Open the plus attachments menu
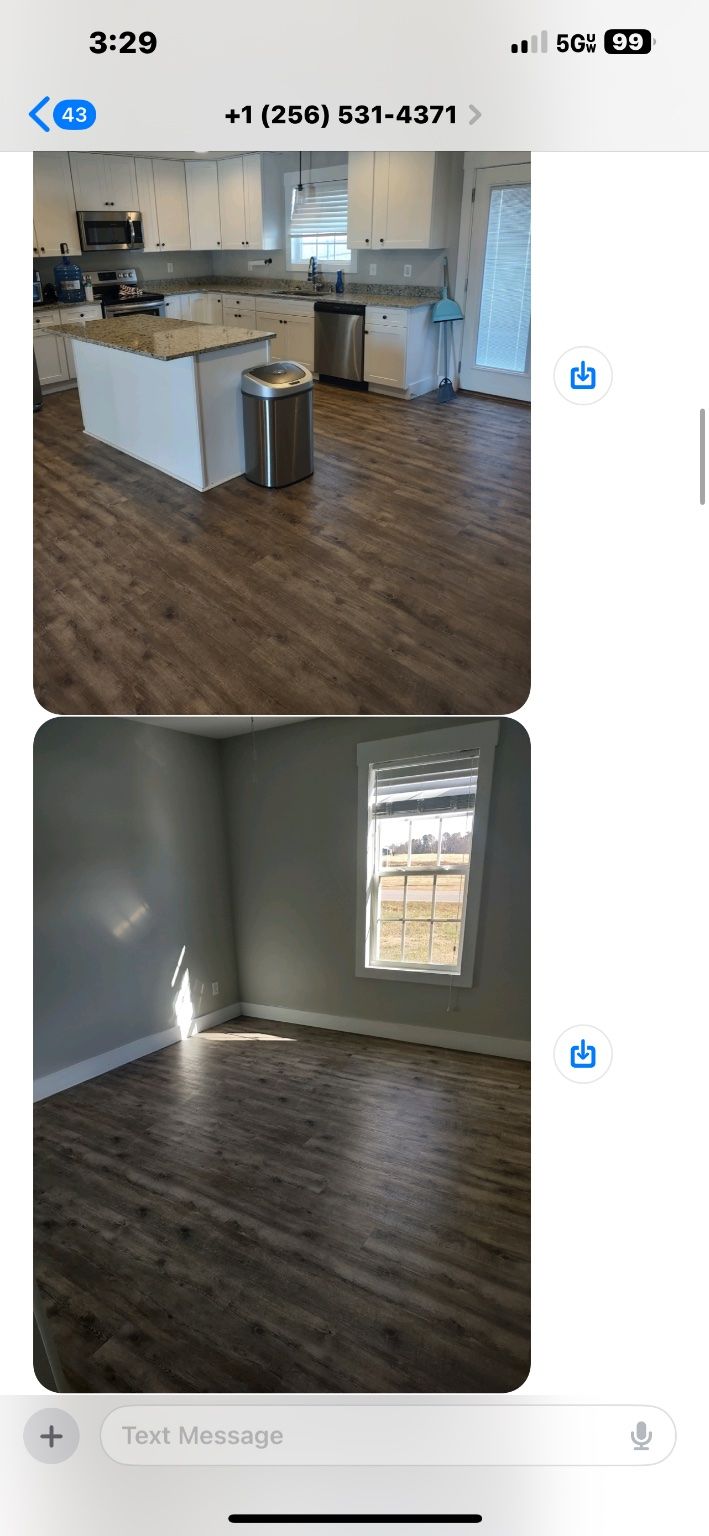The image size is (709, 1536). point(51,1436)
